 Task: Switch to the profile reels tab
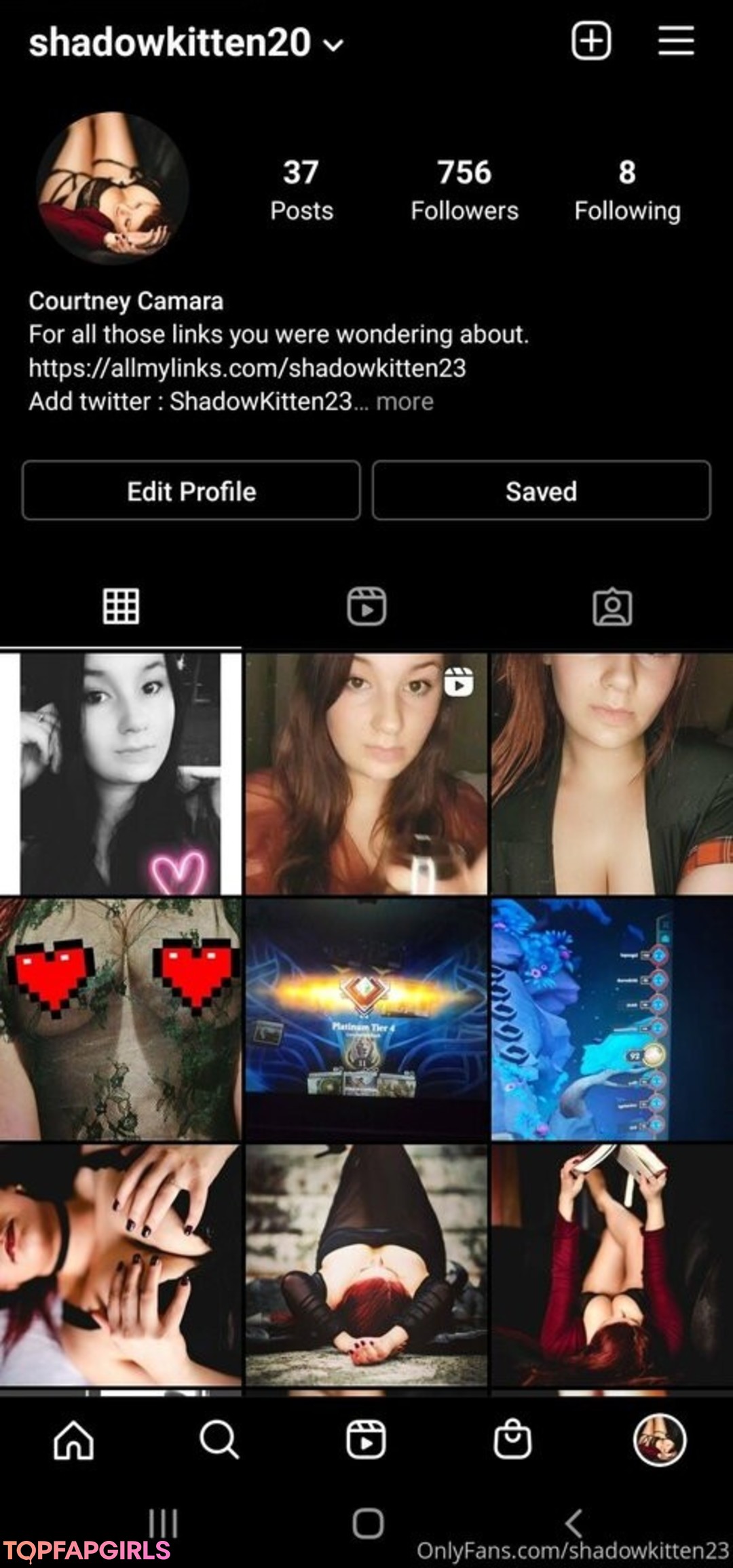coord(366,606)
